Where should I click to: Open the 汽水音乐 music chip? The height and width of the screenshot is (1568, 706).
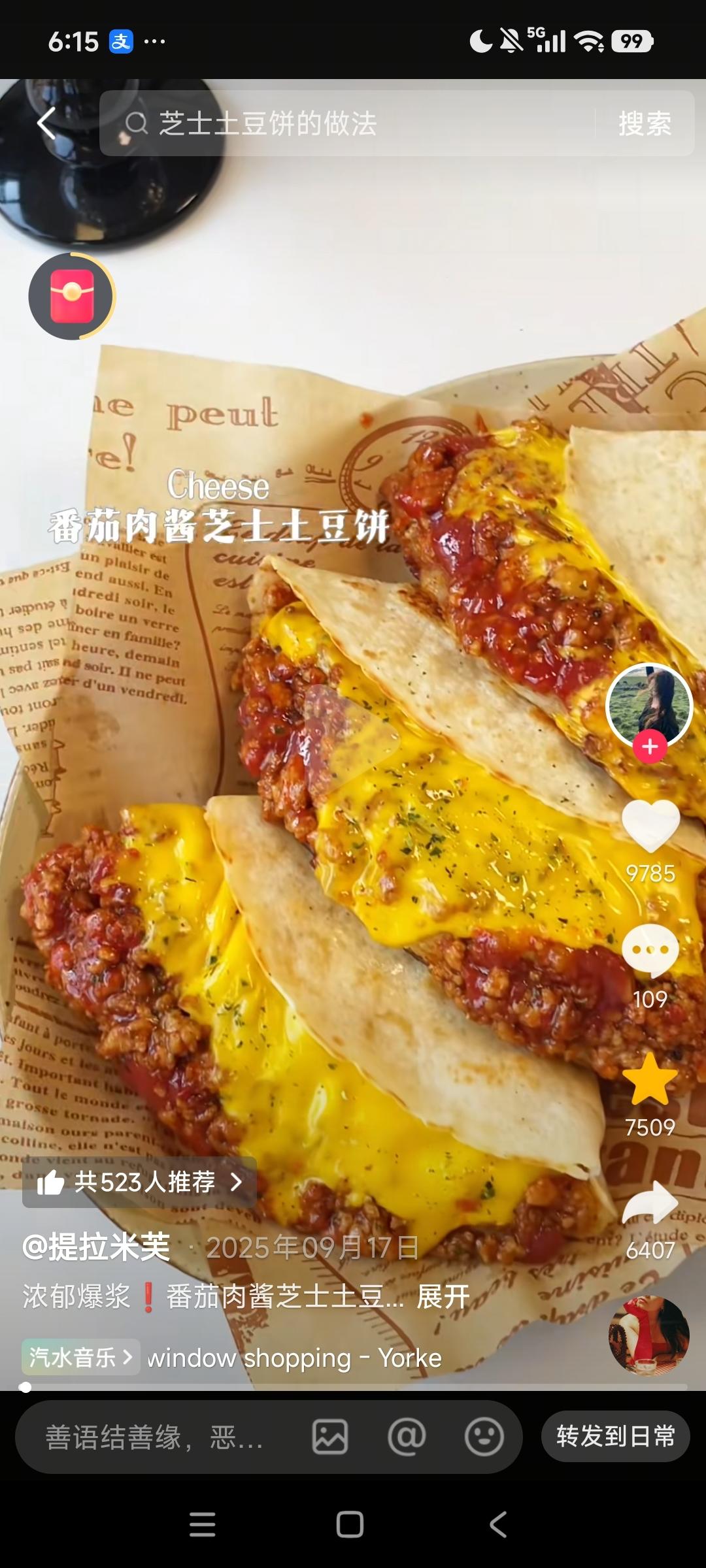[80, 1357]
